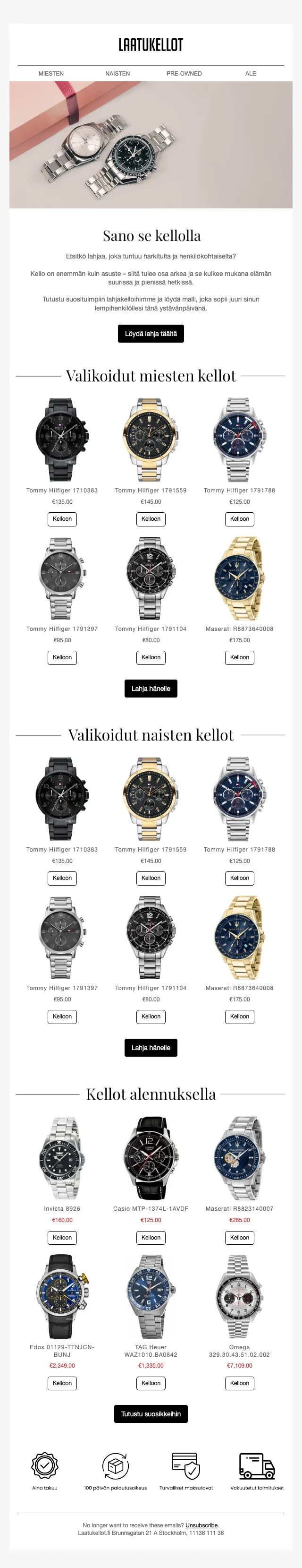Viewport: 302px width, 1568px height.
Task: Tap 'Lahja hänelle' under naisten kellot
Action: point(151,1048)
